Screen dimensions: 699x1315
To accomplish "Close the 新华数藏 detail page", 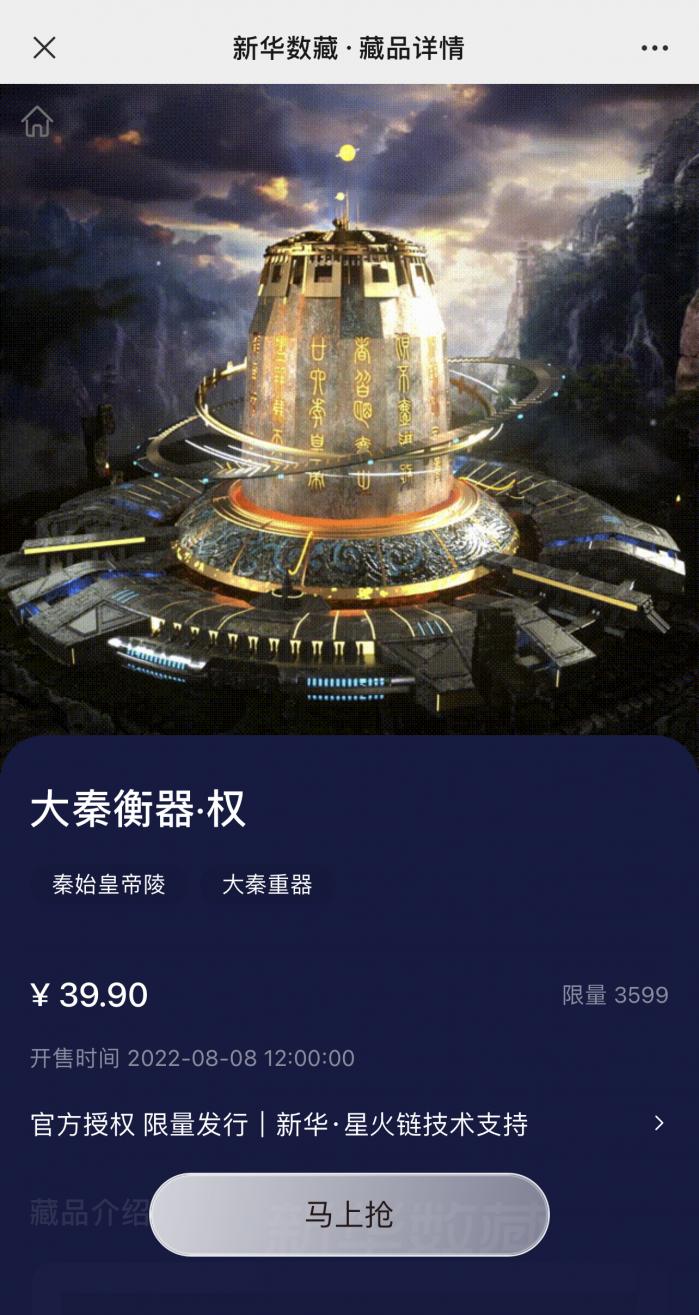I will 44,47.
